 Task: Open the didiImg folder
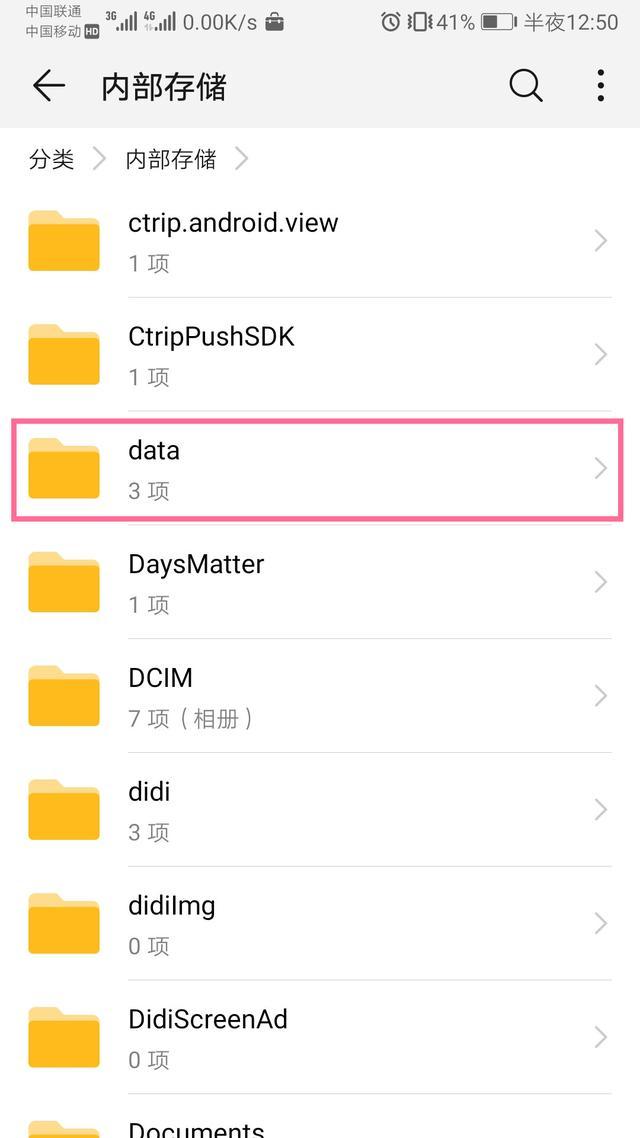click(318, 925)
